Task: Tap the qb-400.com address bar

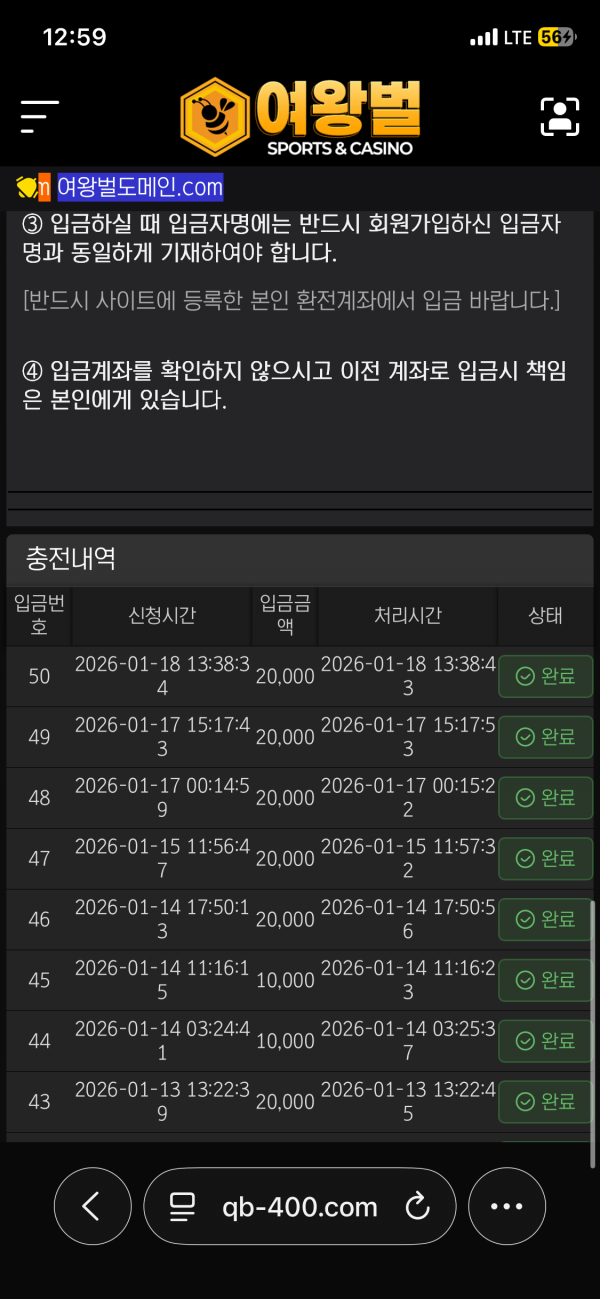Action: click(300, 1207)
